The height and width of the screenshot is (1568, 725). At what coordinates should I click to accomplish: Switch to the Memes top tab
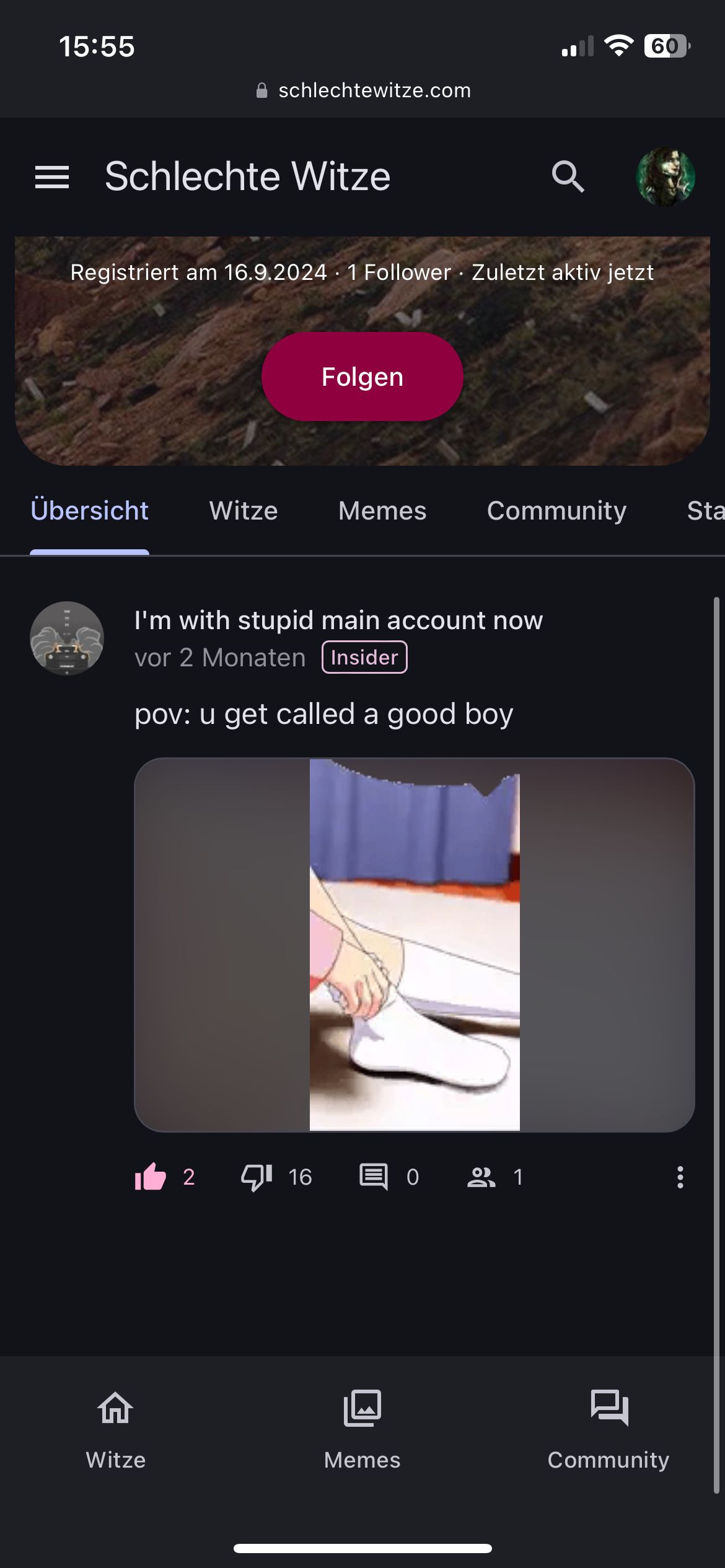(382, 511)
